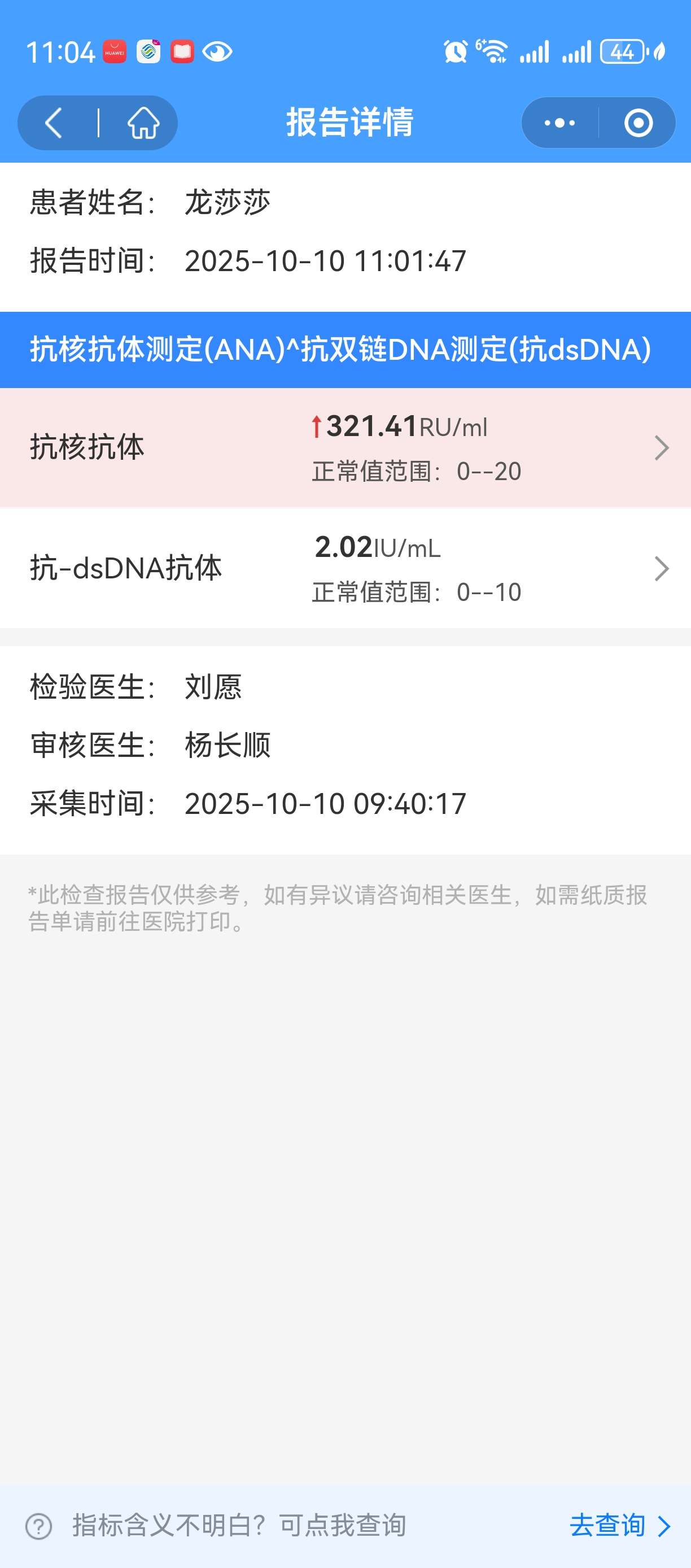Expand details for the 抗核抗体 result
The width and height of the screenshot is (691, 1568).
point(662,448)
